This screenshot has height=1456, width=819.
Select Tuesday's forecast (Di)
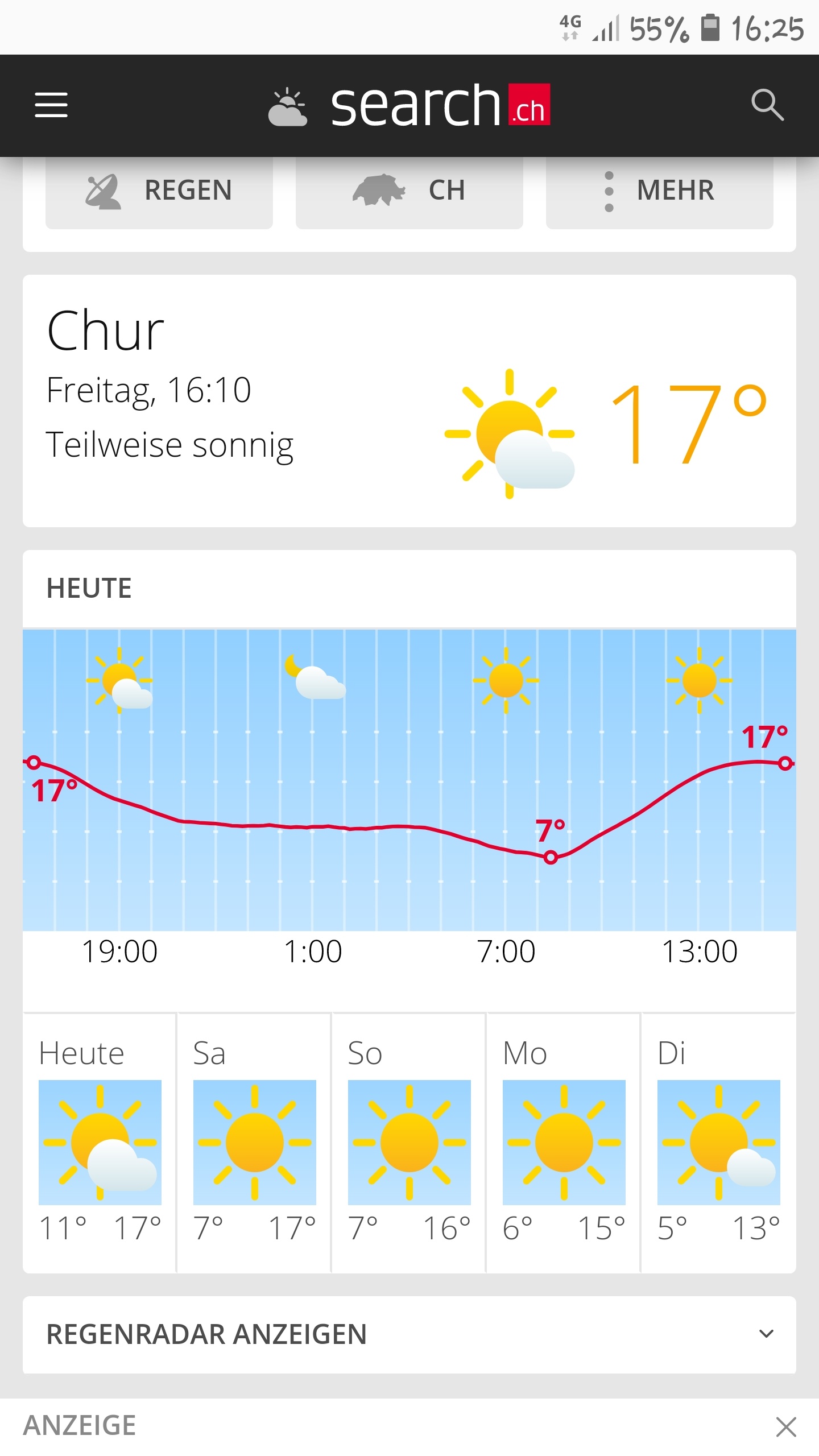(718, 1142)
